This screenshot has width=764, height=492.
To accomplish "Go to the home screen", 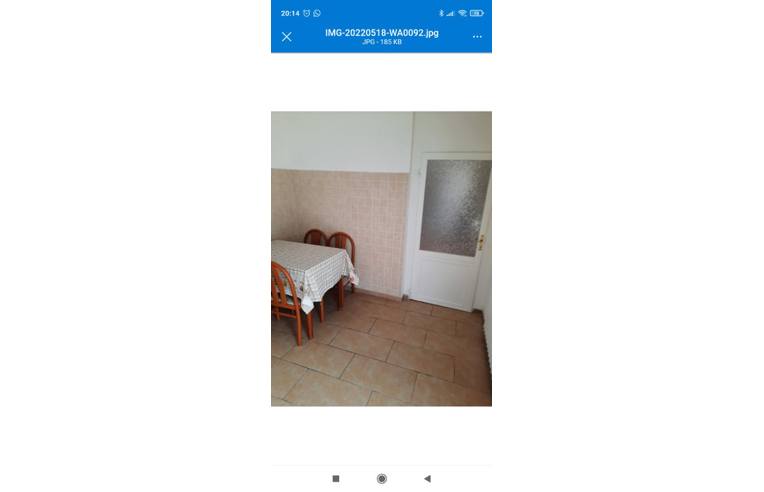I will tap(381, 479).
